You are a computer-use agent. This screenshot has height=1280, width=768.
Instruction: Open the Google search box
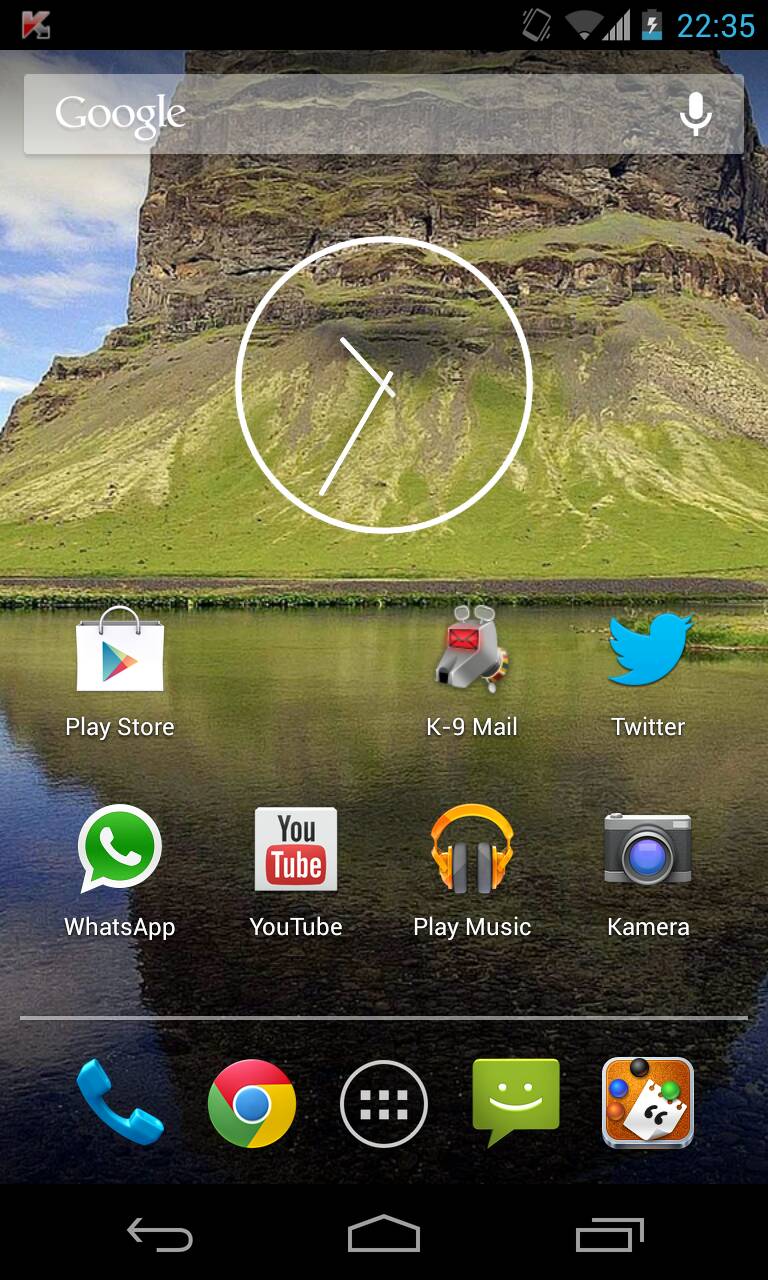coord(383,114)
